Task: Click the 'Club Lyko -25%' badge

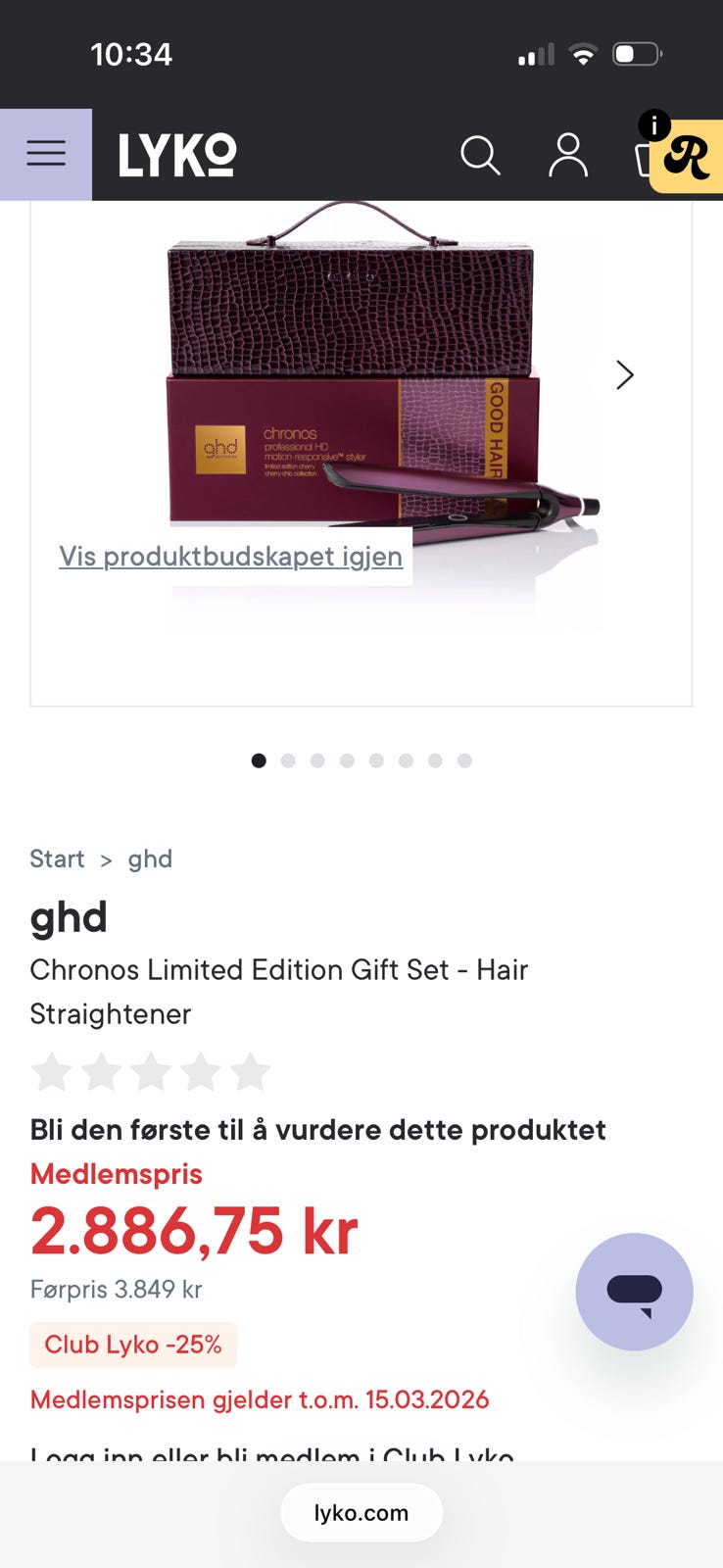Action: [133, 1345]
